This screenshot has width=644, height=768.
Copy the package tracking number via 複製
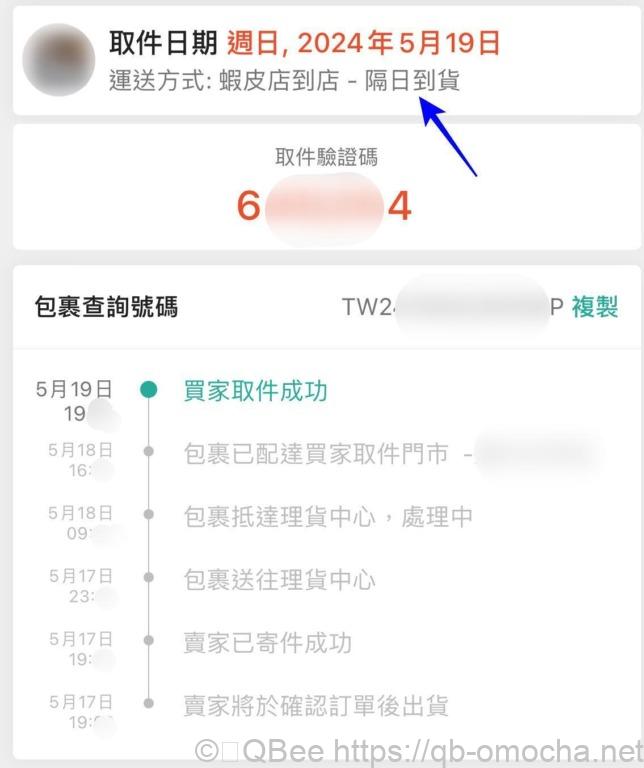tap(595, 307)
